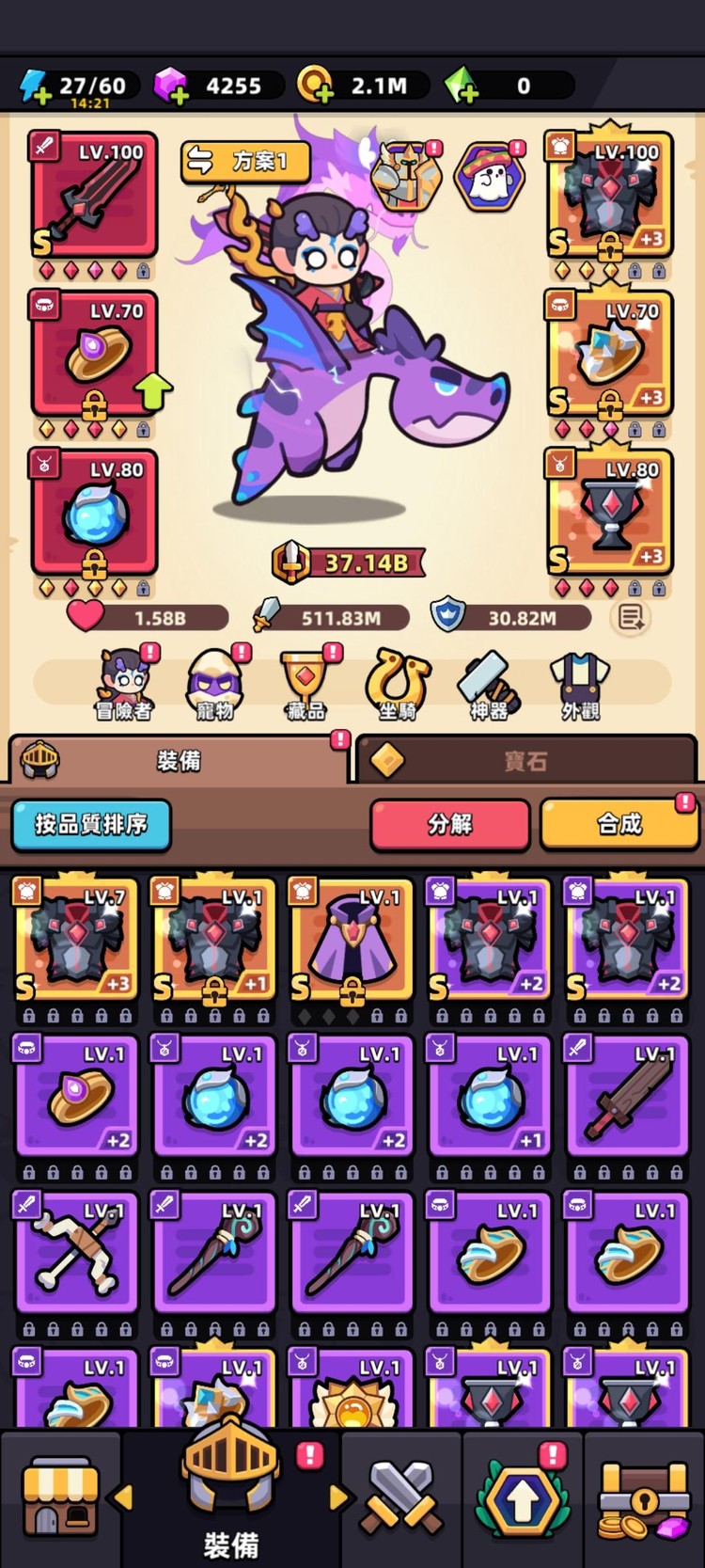The height and width of the screenshot is (1568, 705).
Task: Tap the 分解 button
Action: (449, 825)
